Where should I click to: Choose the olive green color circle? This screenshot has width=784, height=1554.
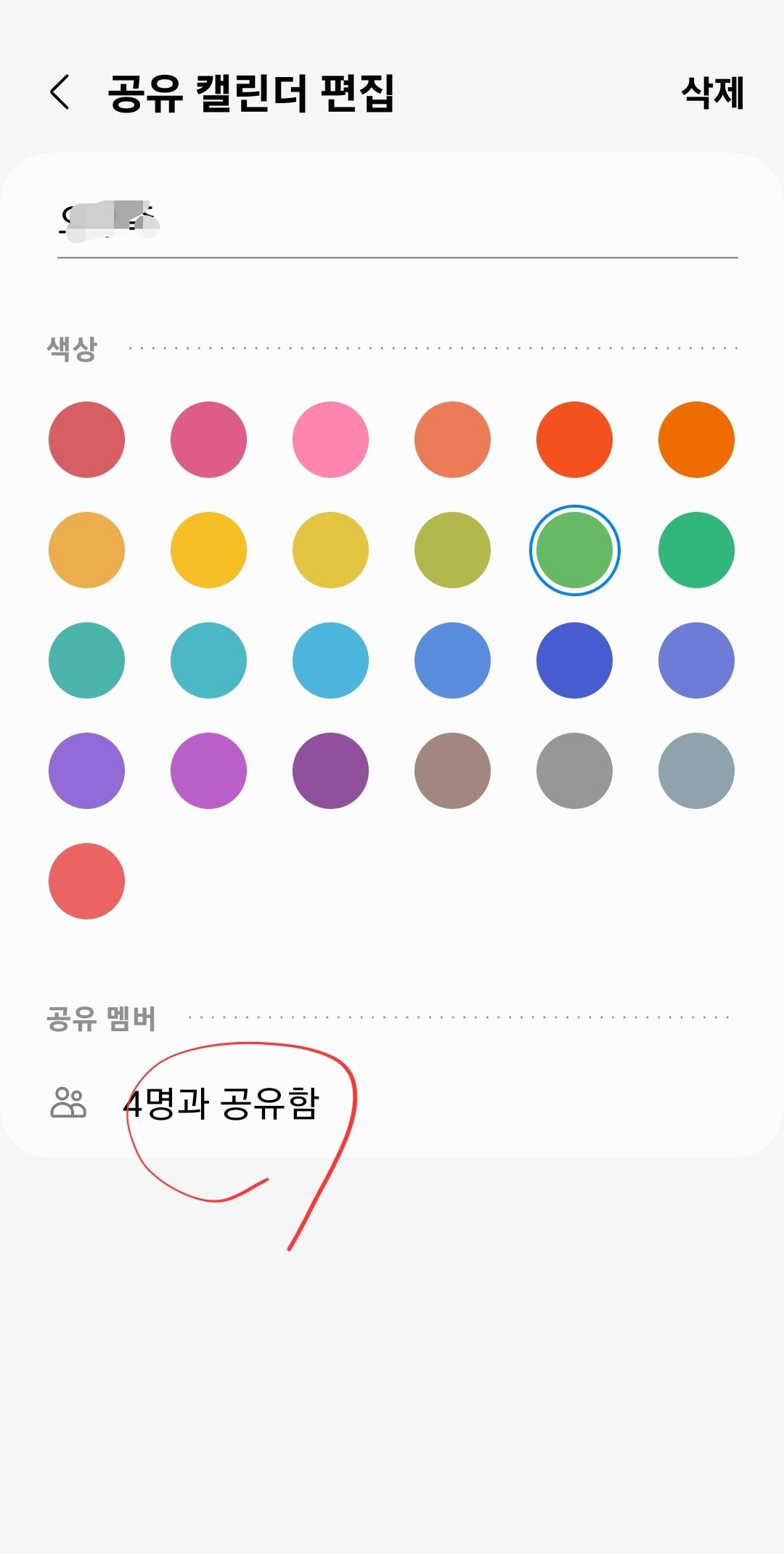(x=452, y=550)
